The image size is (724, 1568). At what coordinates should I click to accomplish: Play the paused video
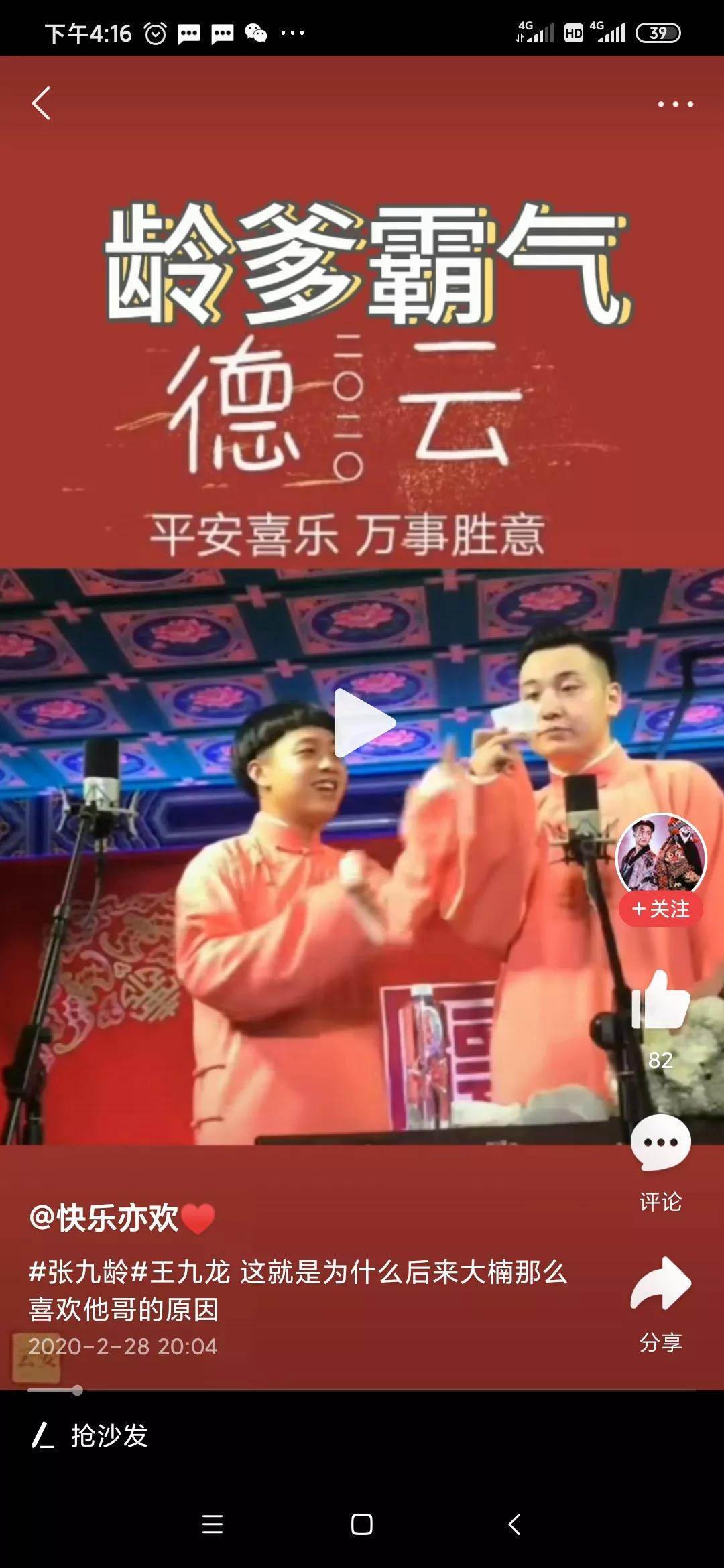point(363,723)
